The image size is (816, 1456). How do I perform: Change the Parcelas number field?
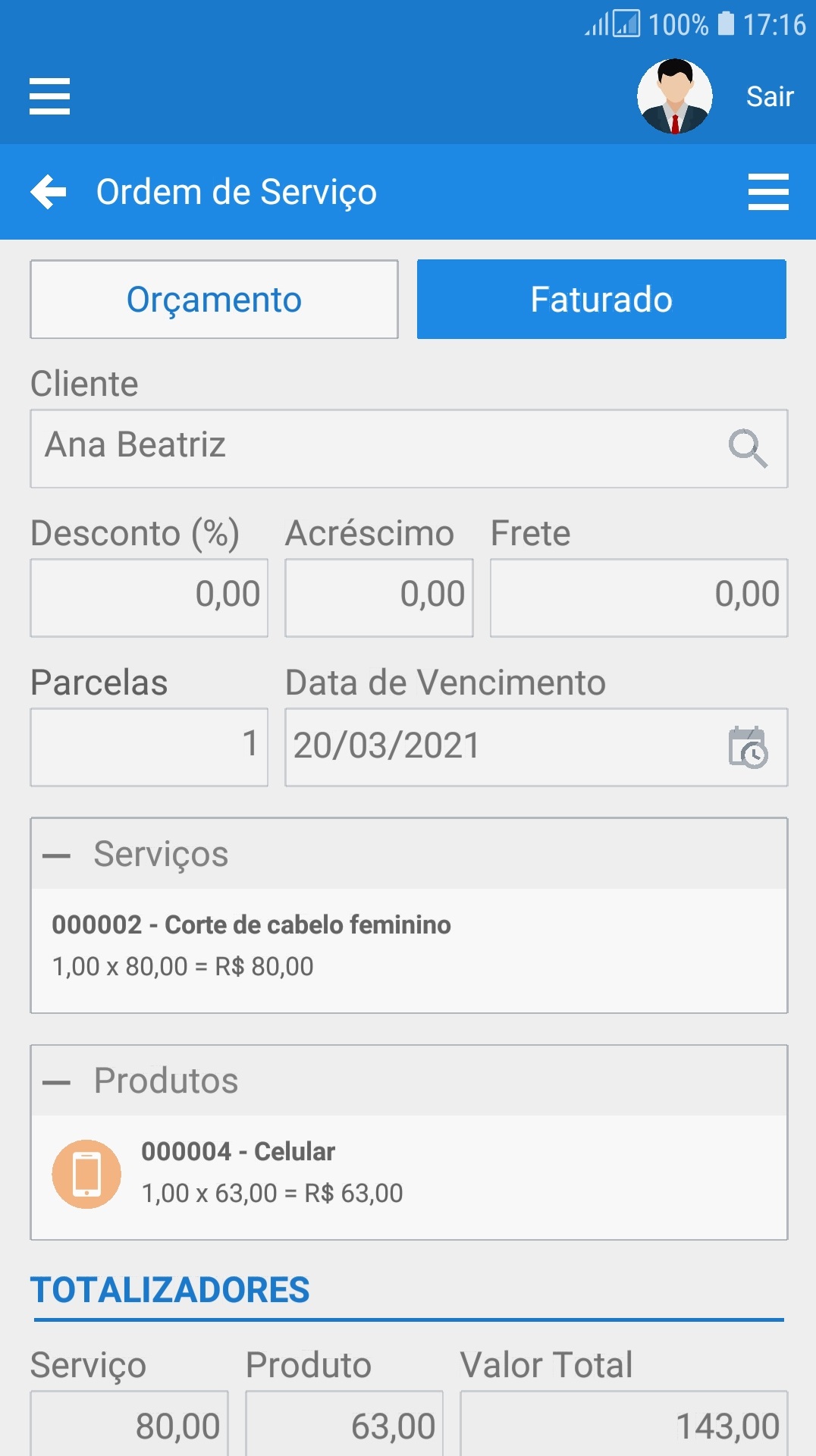click(149, 747)
